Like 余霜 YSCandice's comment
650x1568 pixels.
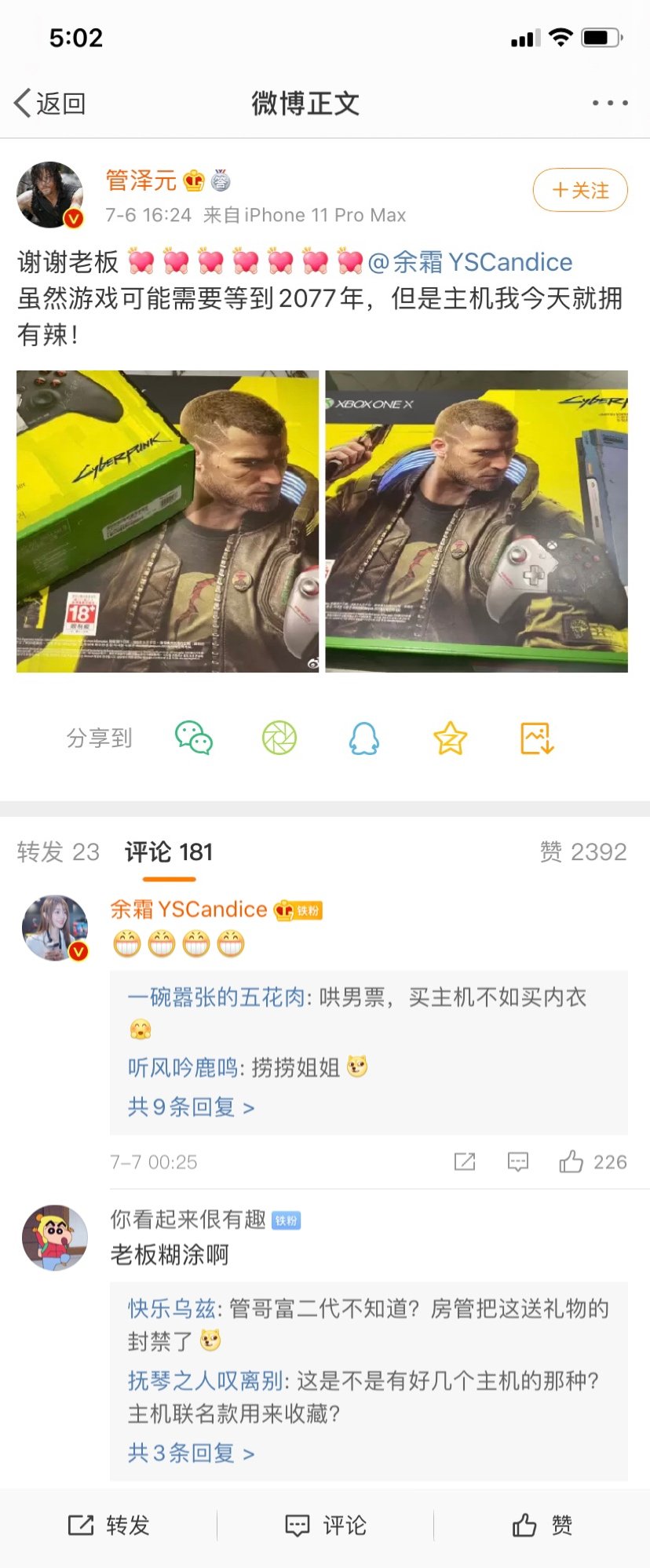click(x=571, y=1161)
